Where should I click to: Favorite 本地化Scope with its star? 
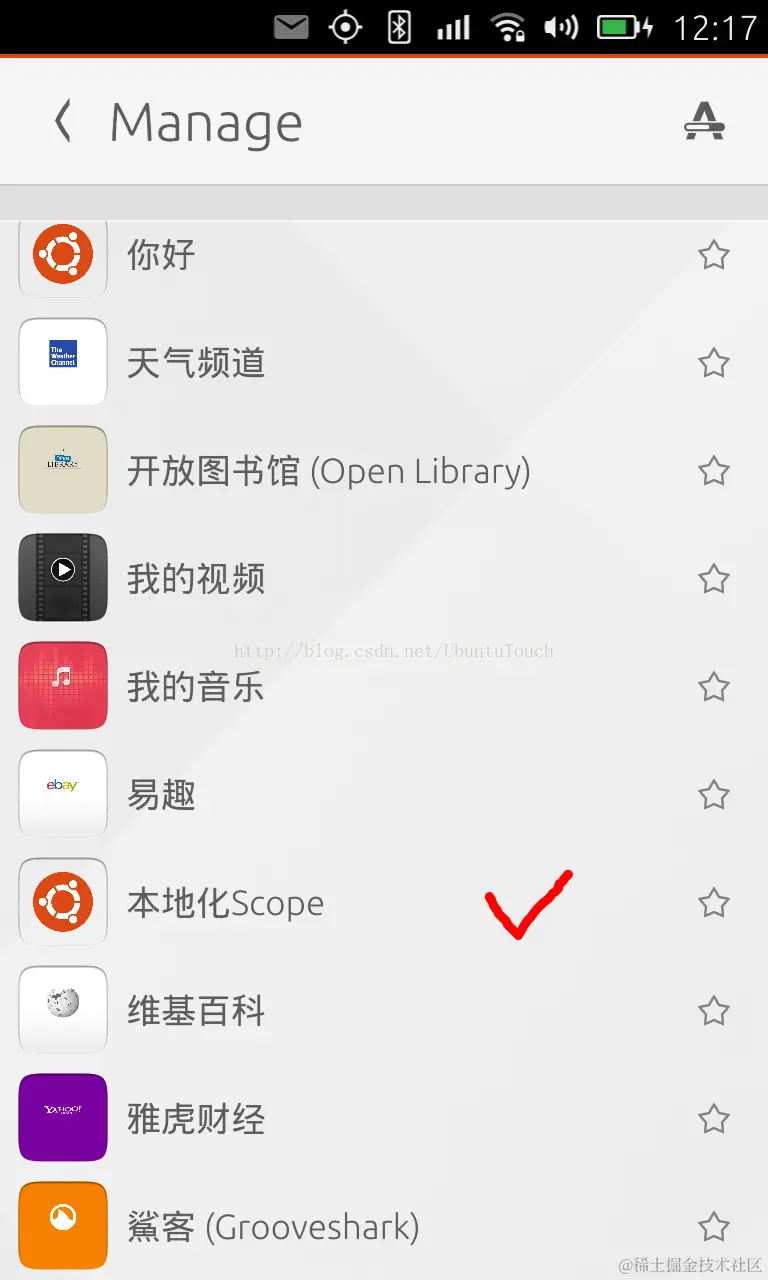(713, 903)
